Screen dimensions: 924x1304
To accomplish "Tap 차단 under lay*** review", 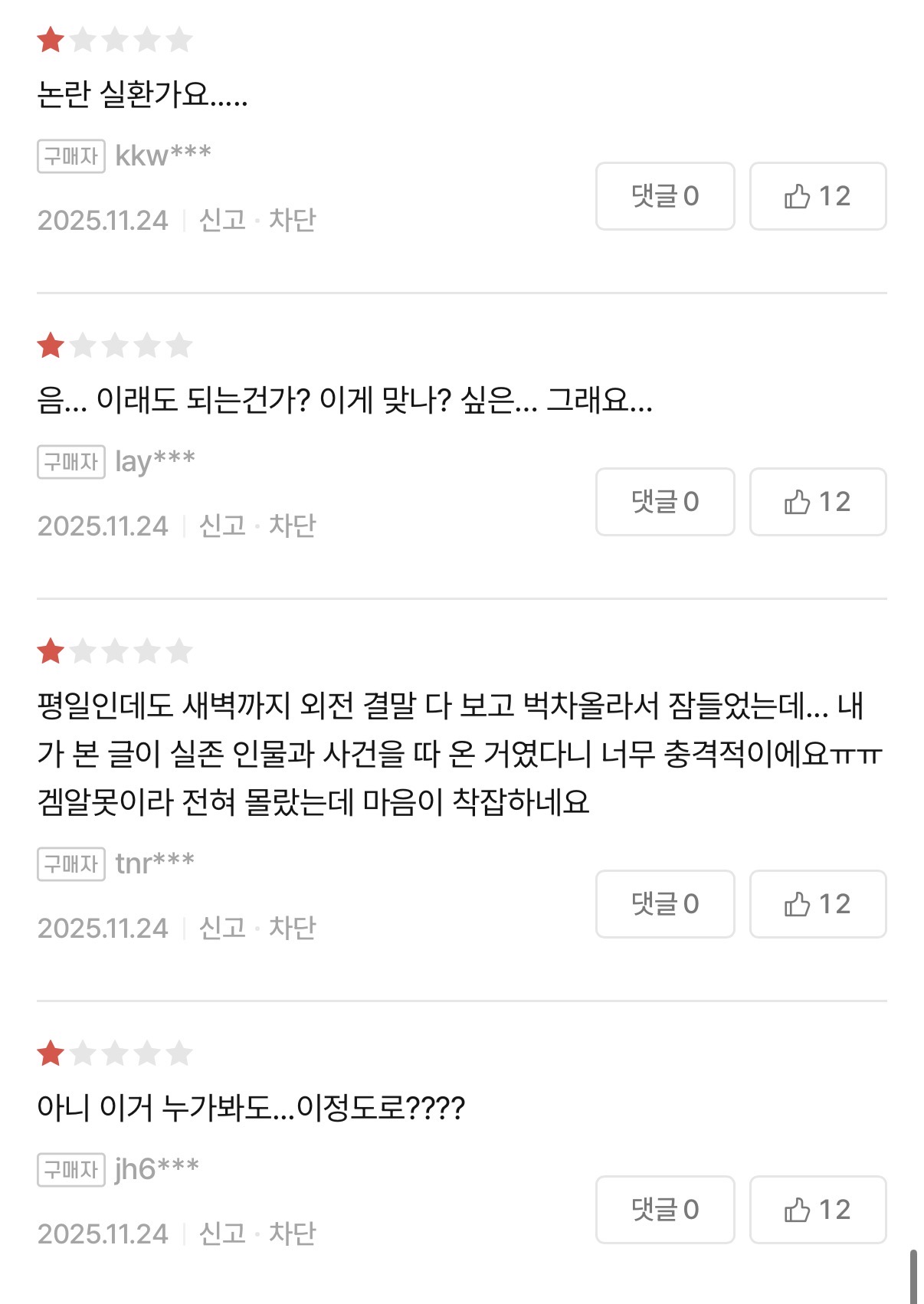I will click(292, 526).
